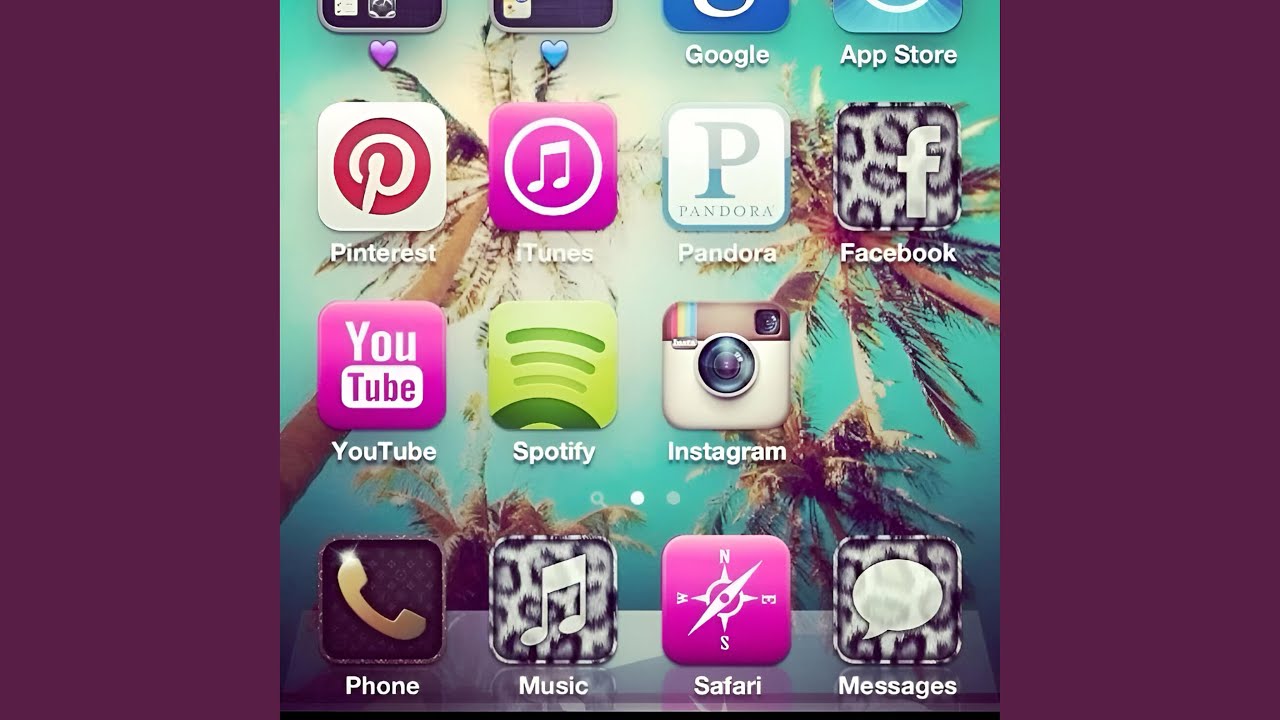Open the Google app

pos(726,16)
